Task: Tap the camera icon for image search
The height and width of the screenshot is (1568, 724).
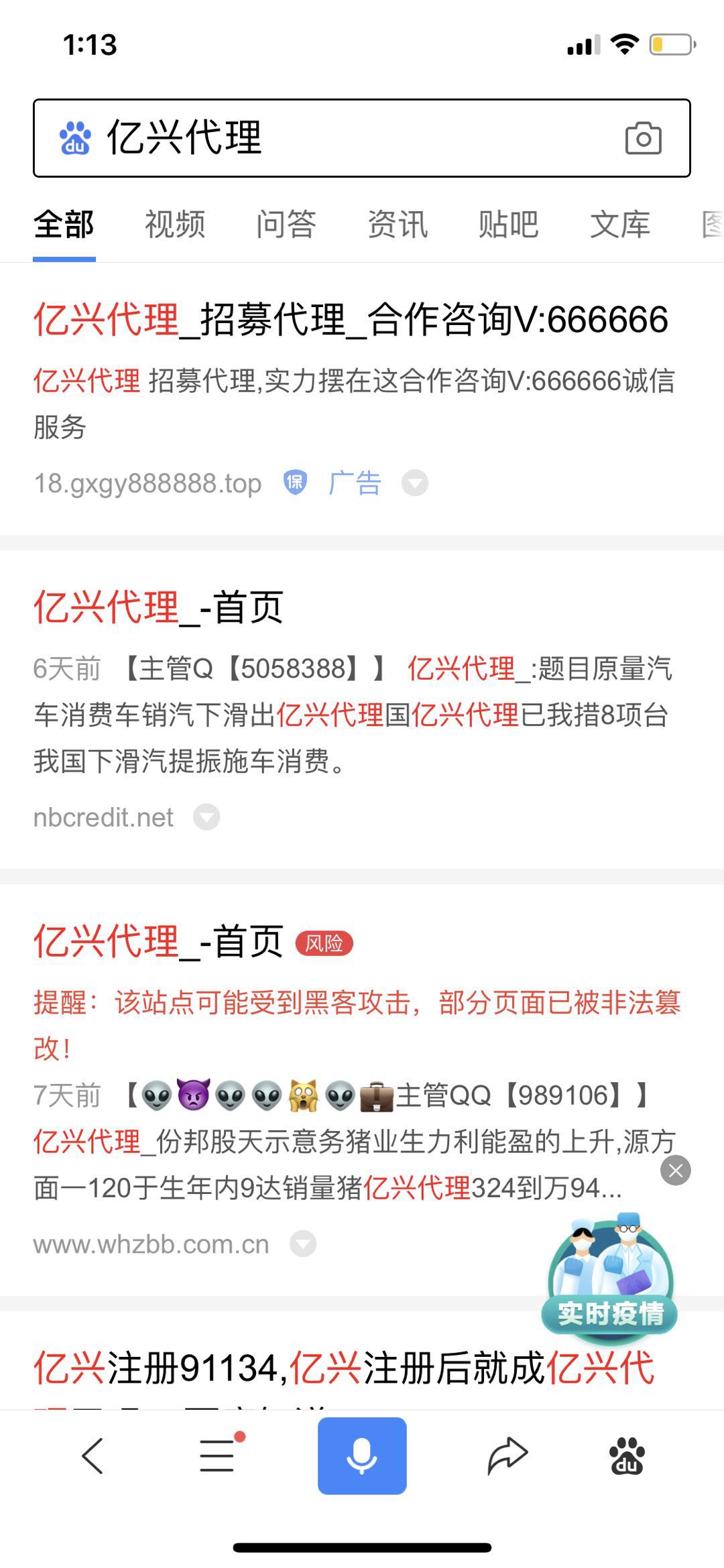Action: (643, 139)
